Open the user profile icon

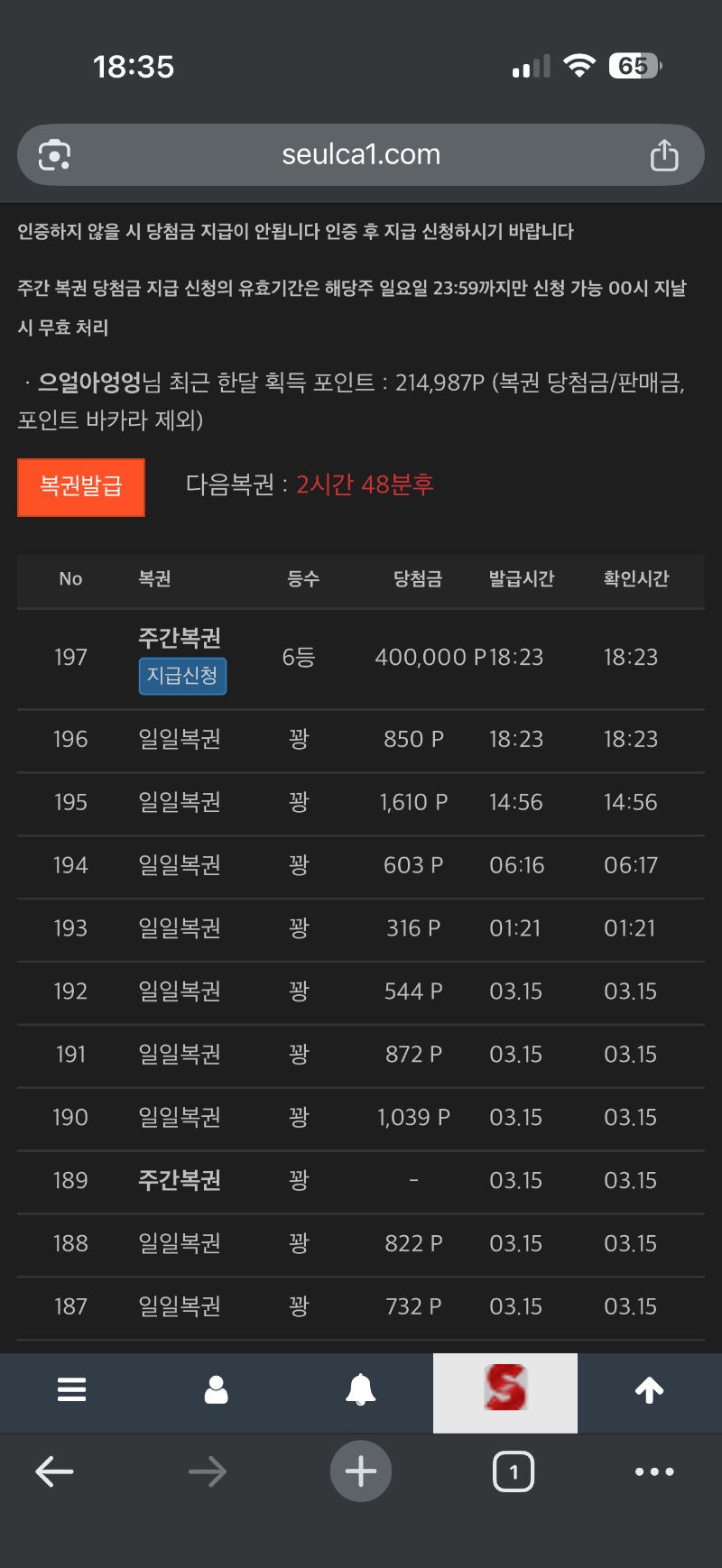[217, 1389]
